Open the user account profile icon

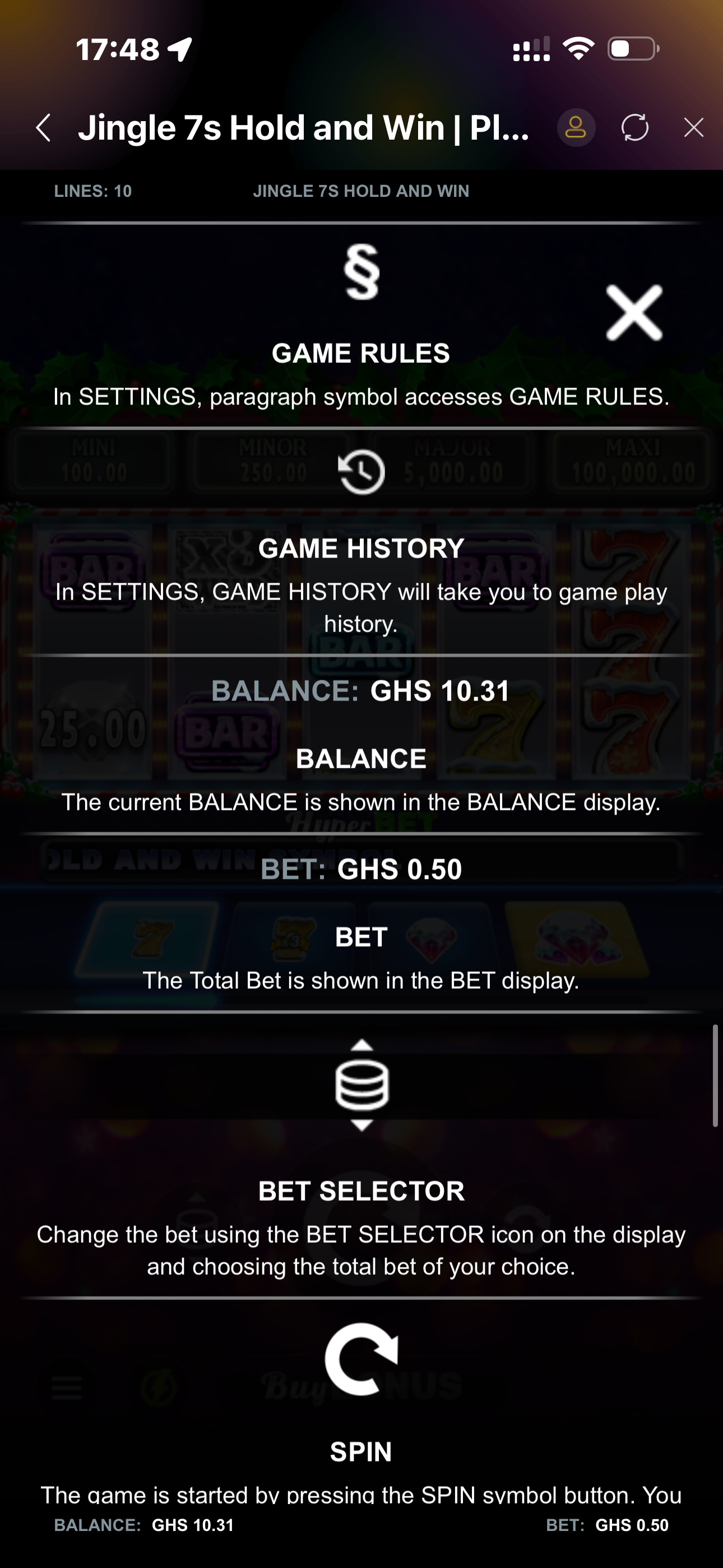point(576,128)
